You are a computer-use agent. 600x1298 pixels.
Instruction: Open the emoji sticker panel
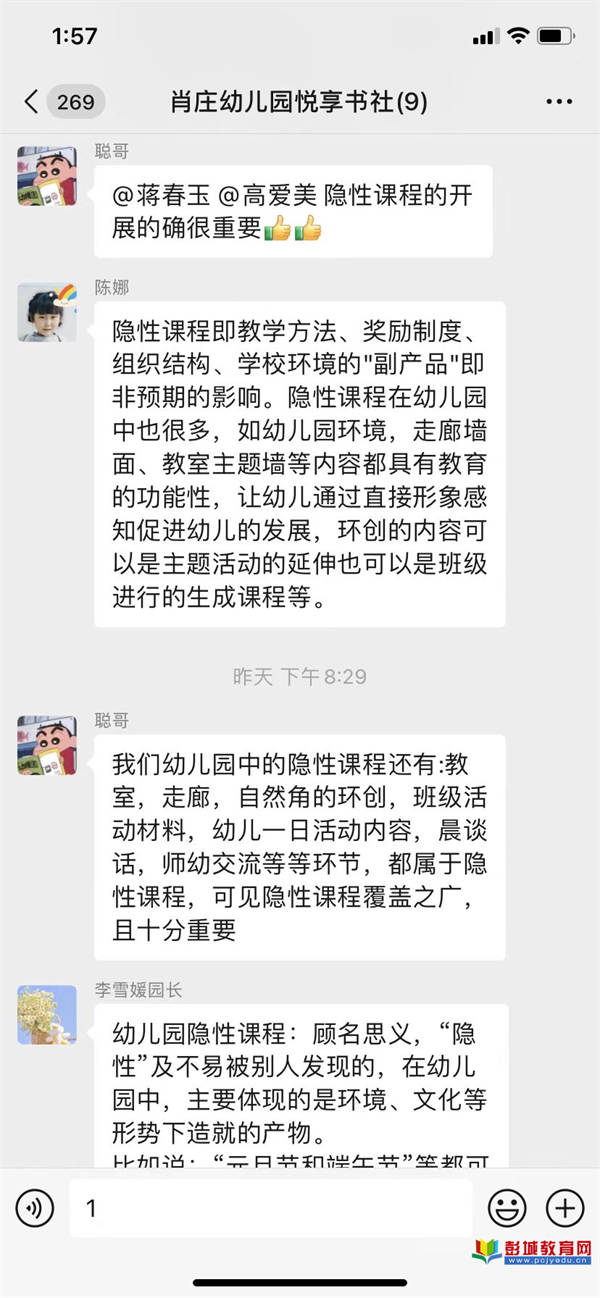coord(507,1208)
